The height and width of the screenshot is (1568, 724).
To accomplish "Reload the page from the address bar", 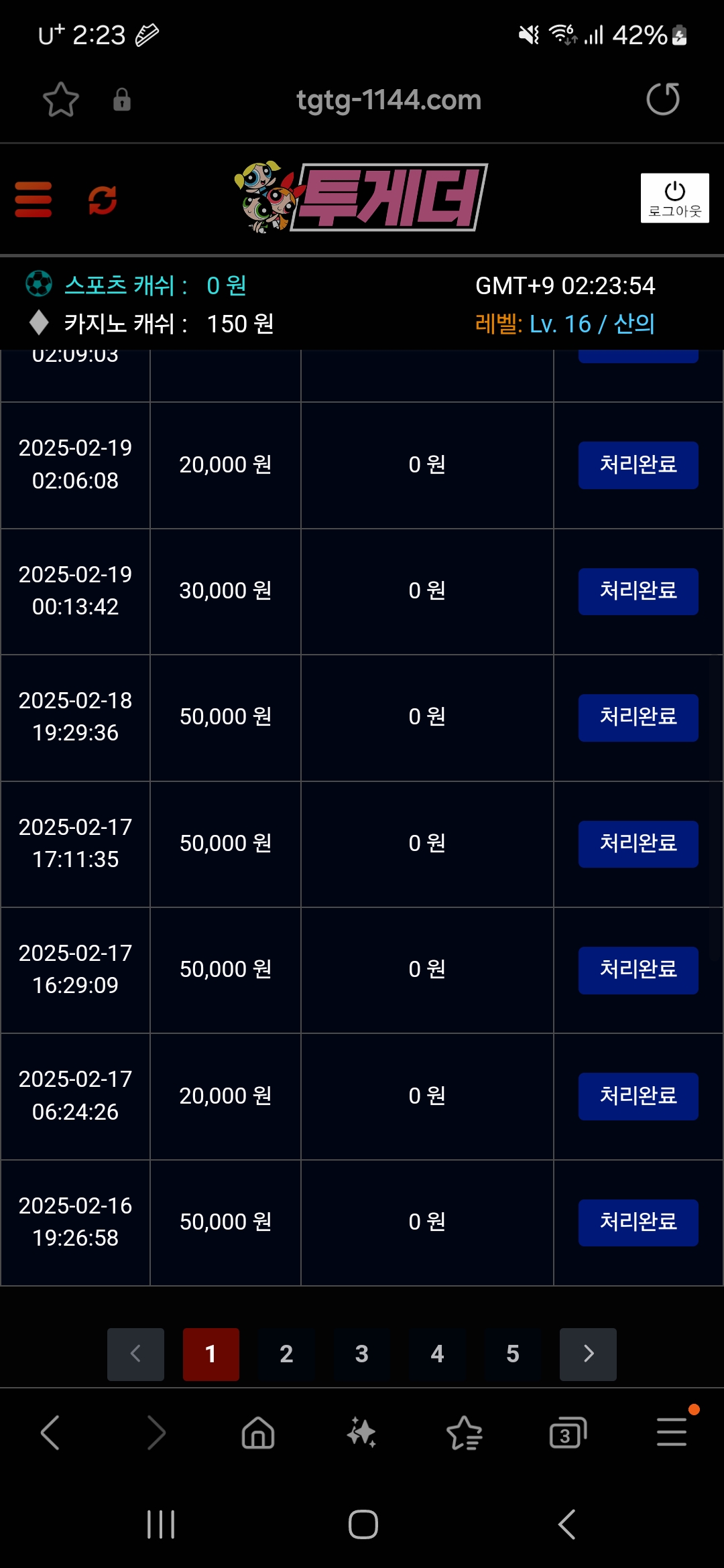I will point(663,99).
